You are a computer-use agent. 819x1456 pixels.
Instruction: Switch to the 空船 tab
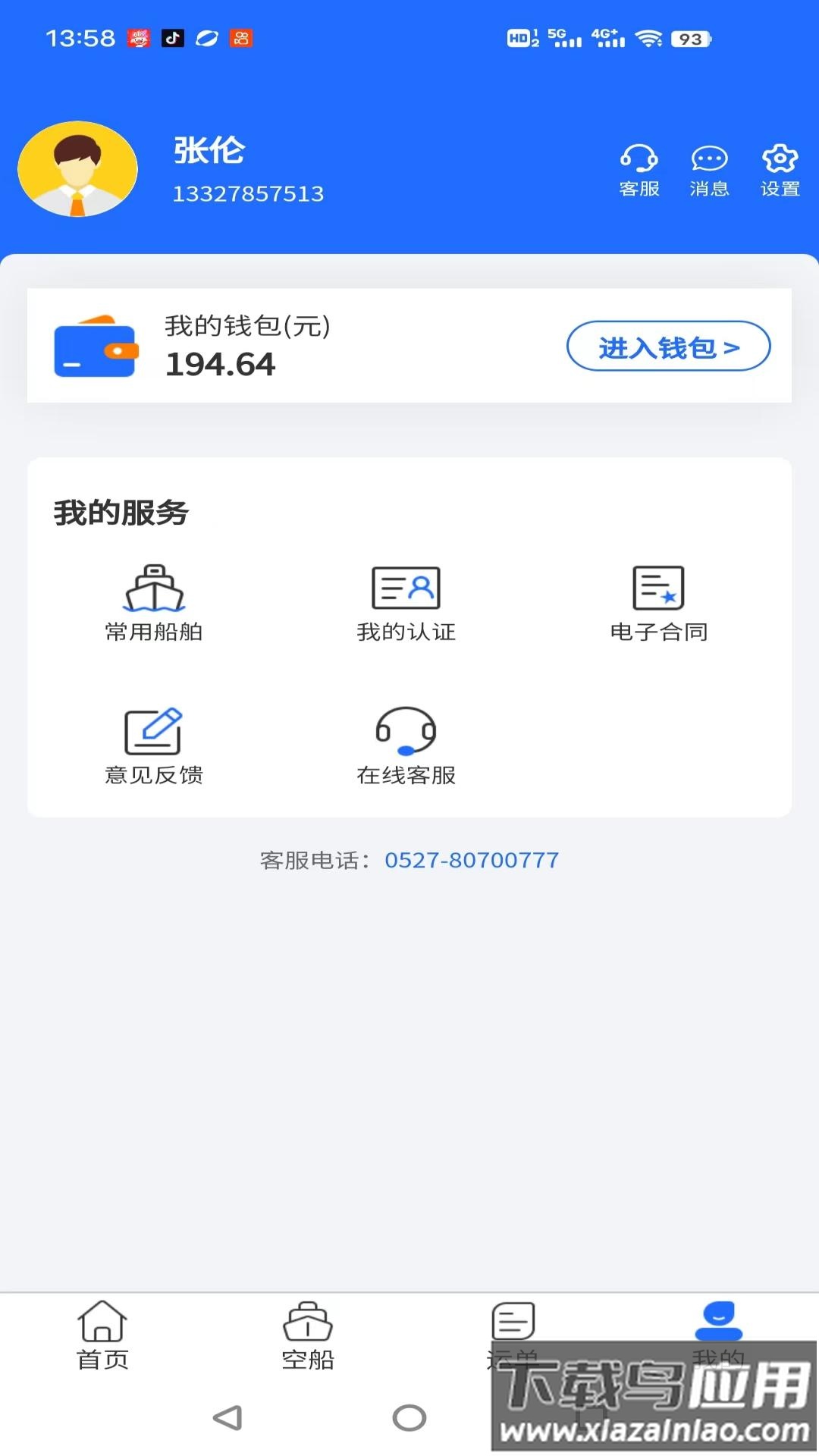[x=307, y=1335]
